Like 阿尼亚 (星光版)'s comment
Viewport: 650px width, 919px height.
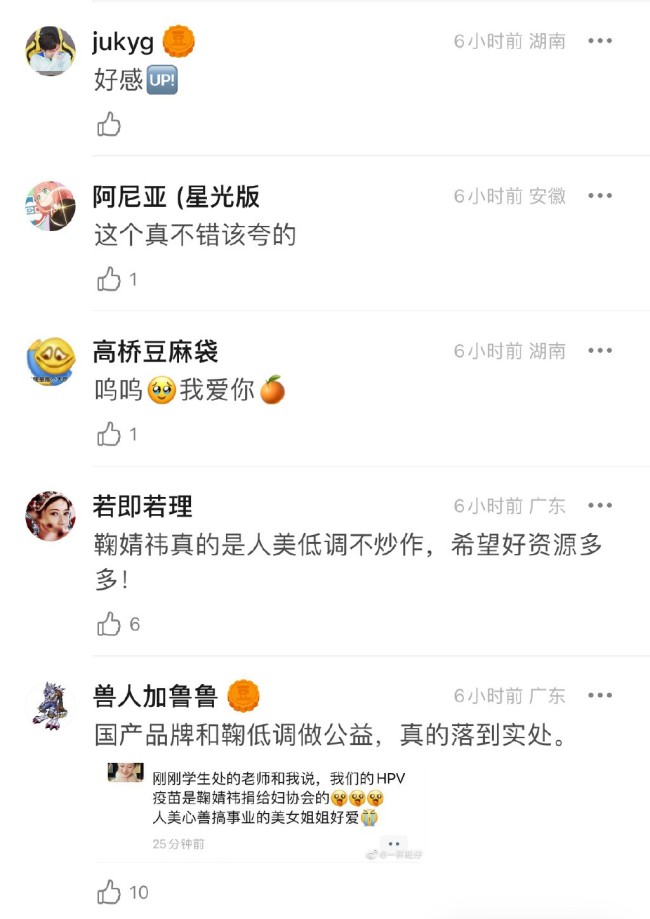(109, 280)
